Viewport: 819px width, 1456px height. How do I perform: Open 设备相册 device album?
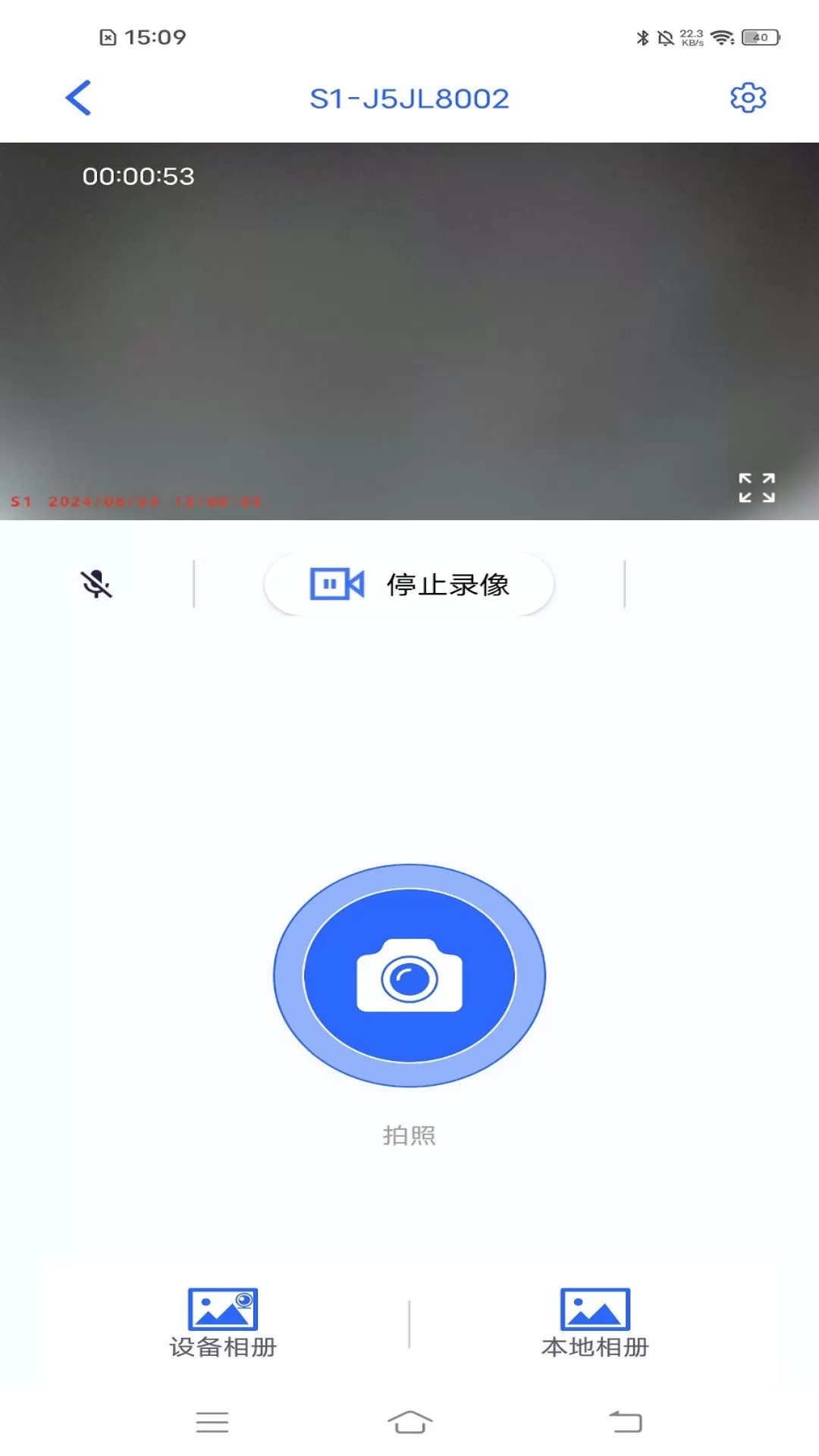(x=223, y=1323)
